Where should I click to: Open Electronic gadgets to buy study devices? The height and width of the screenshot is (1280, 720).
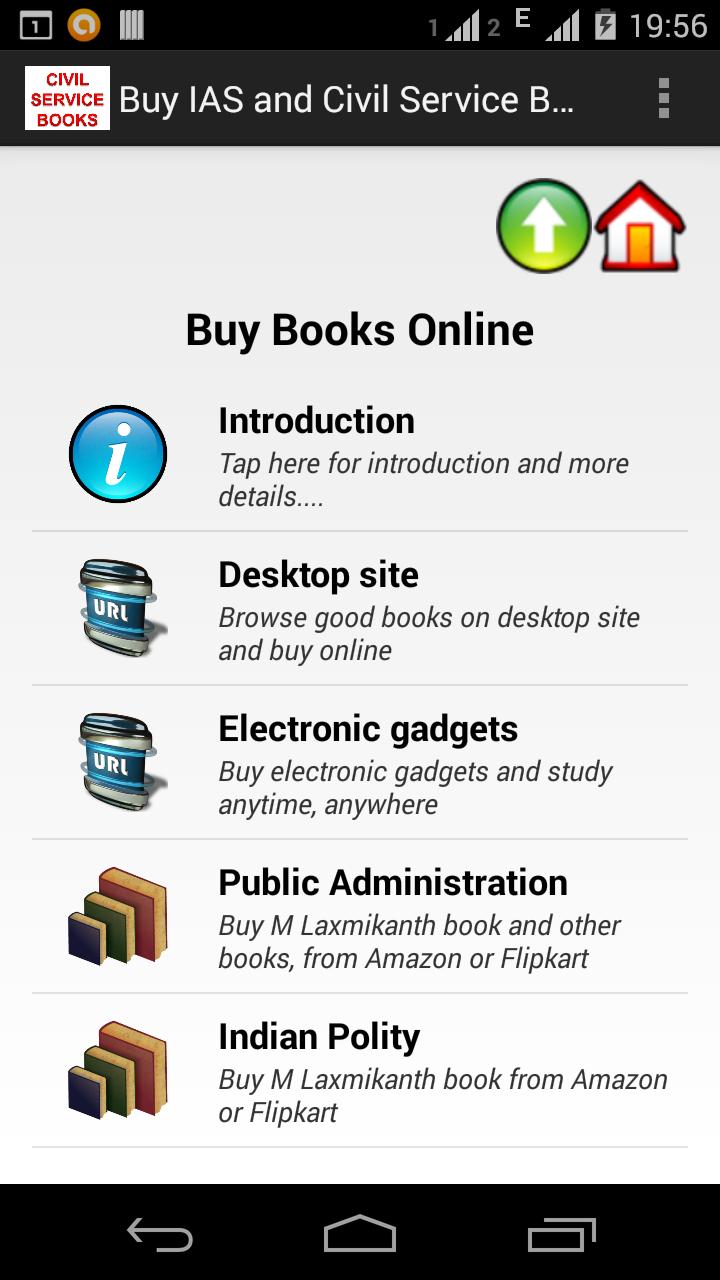pyautogui.click(x=400, y=761)
